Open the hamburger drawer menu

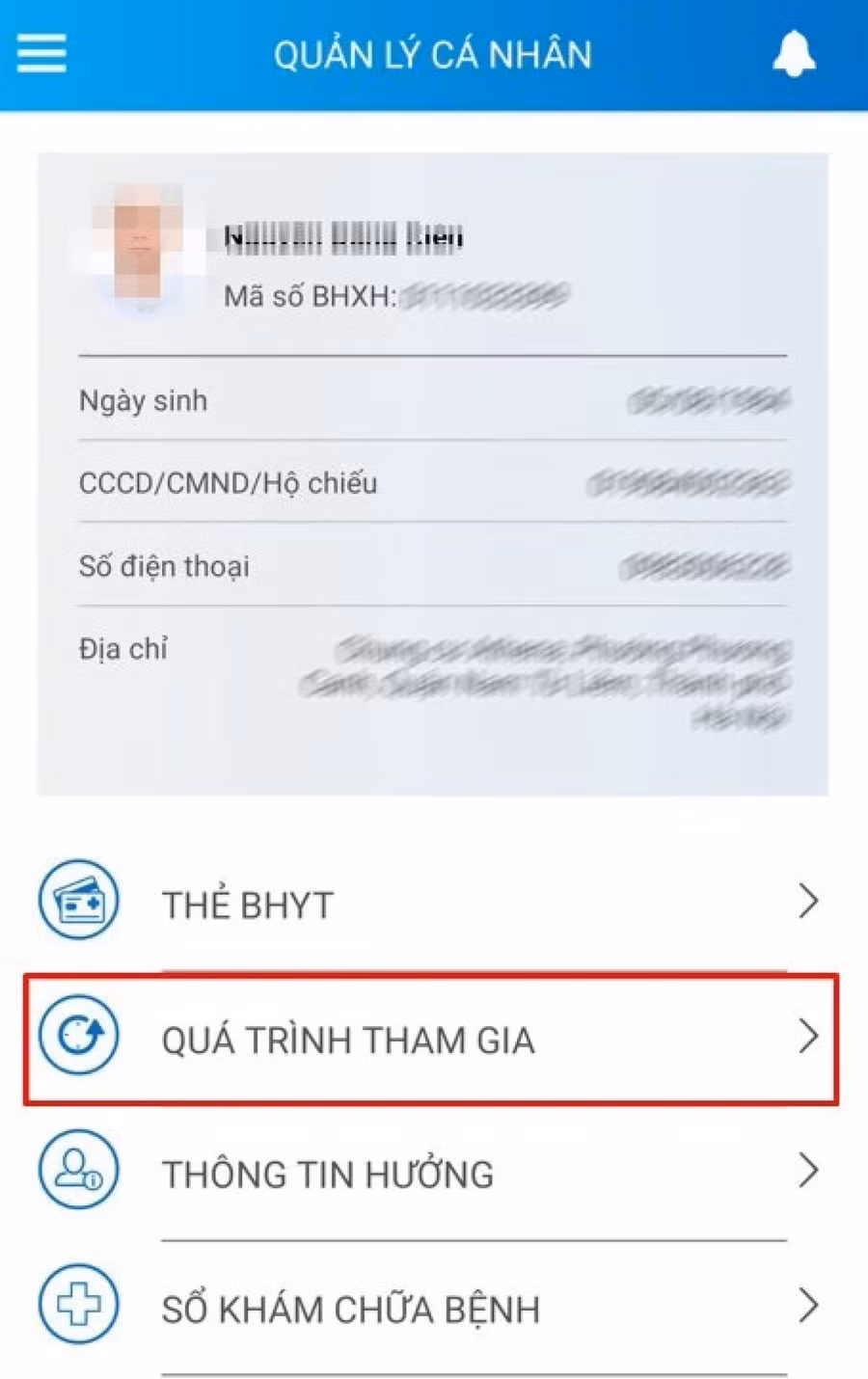[41, 54]
